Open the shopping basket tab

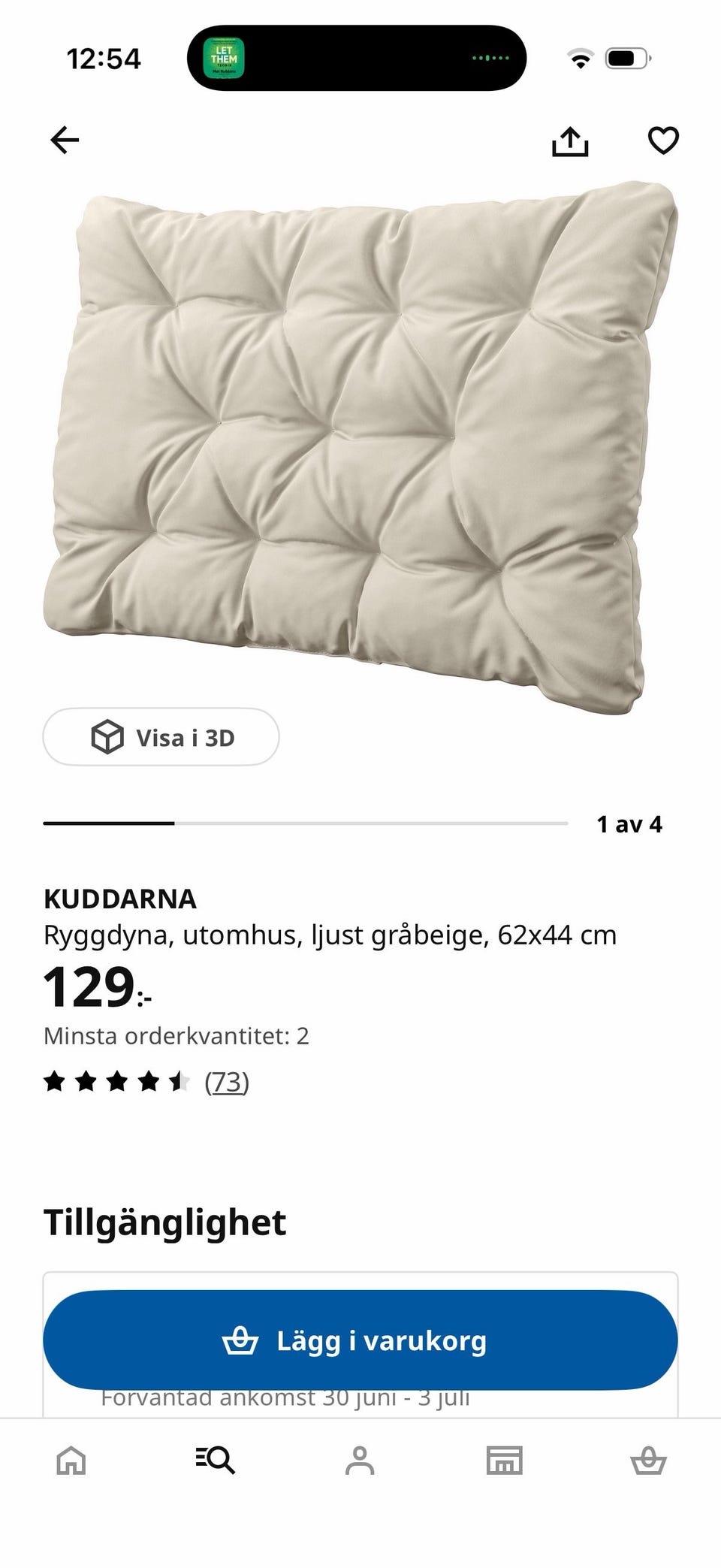(x=648, y=1461)
